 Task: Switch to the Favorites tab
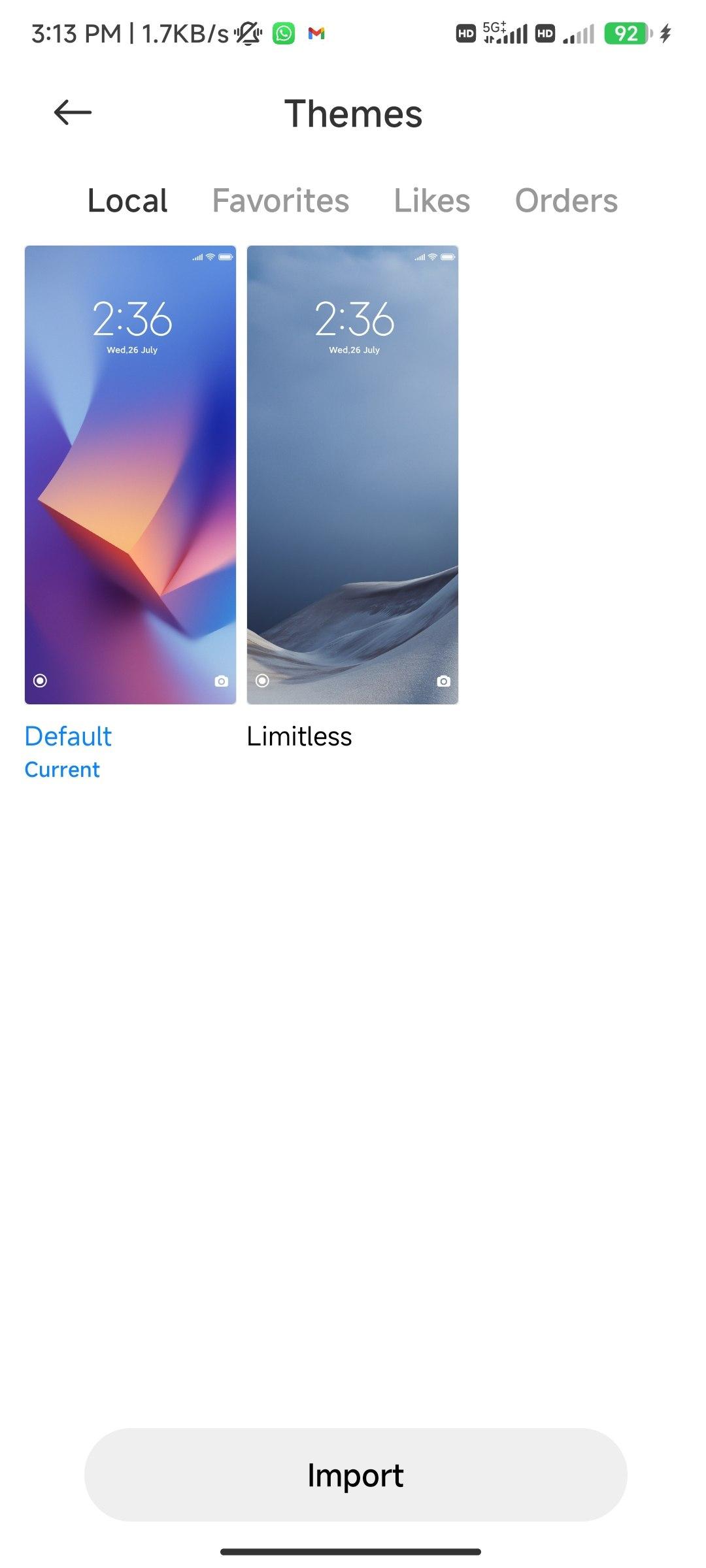pyautogui.click(x=280, y=201)
